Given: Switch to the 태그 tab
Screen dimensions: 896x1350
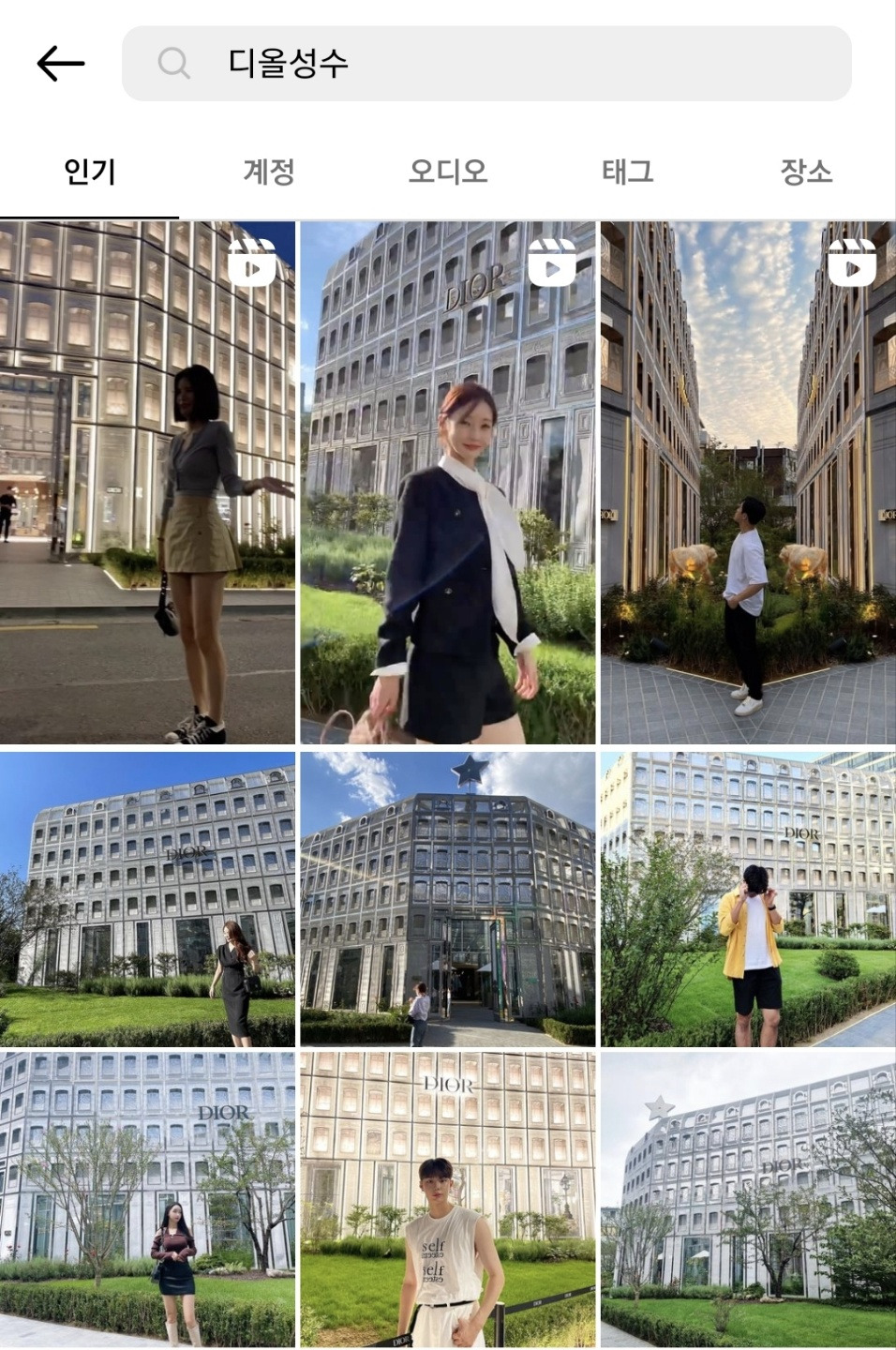Looking at the screenshot, I should click(x=627, y=172).
